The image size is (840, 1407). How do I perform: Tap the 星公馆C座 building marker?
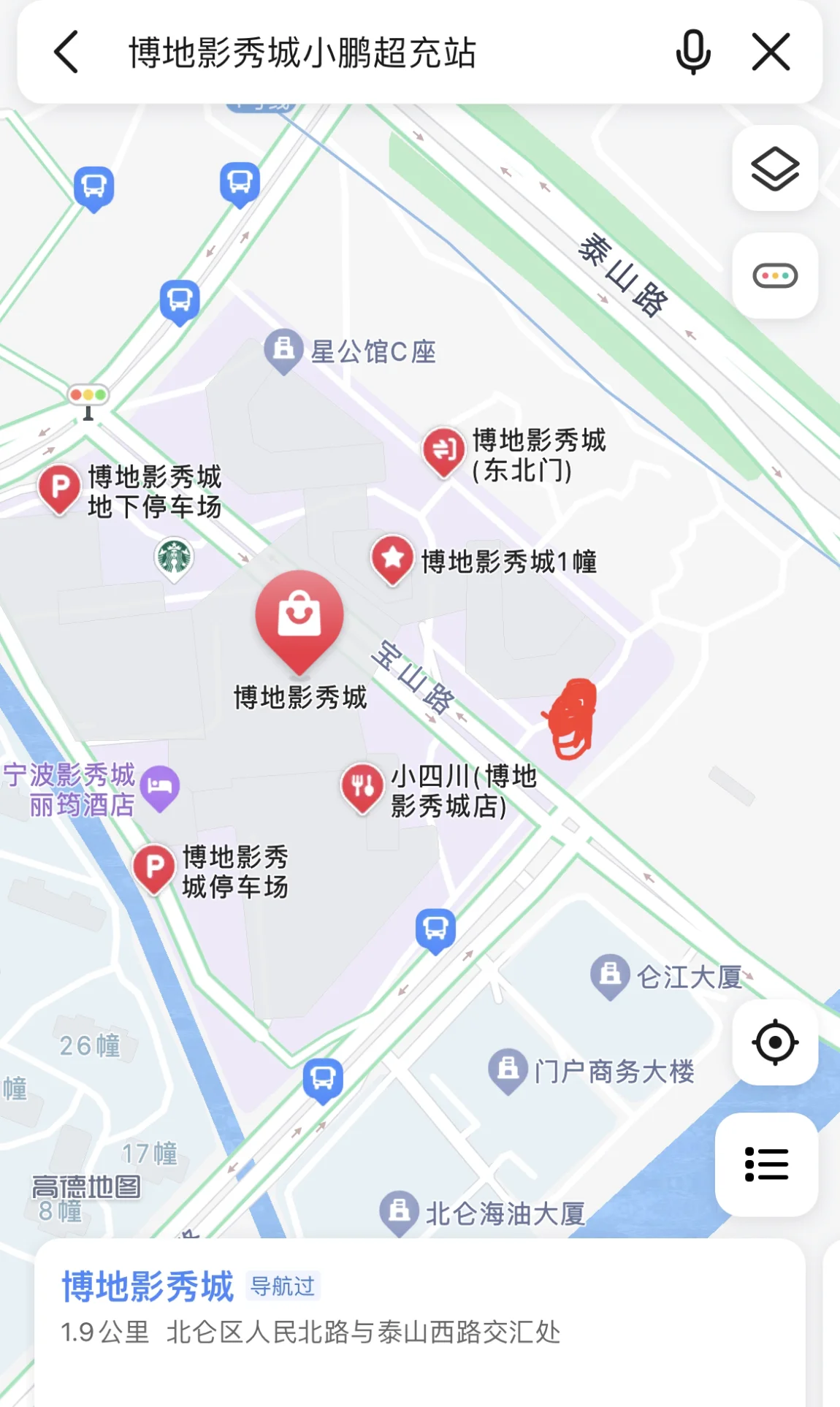(283, 351)
